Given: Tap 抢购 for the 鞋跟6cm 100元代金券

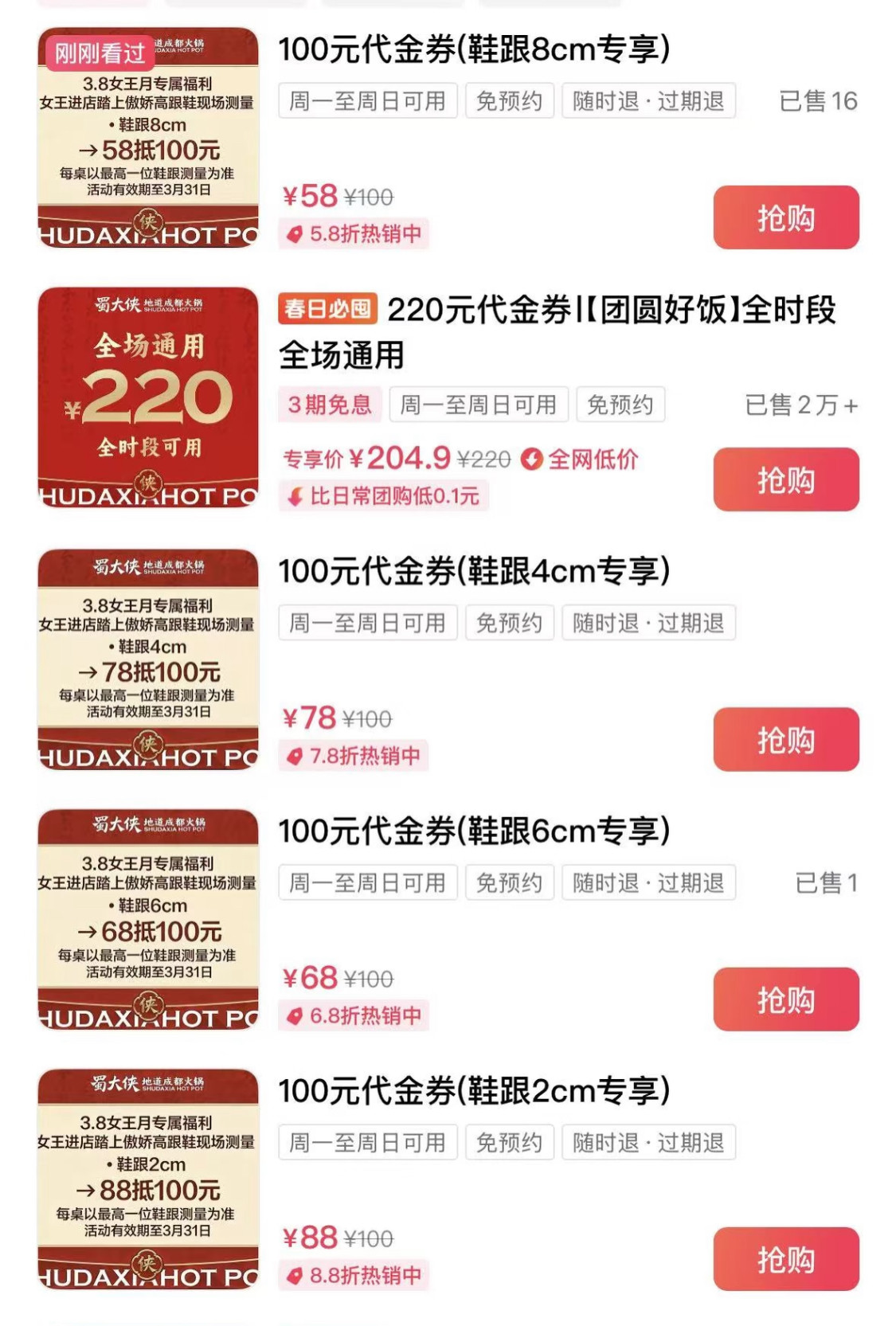Looking at the screenshot, I should [x=785, y=999].
